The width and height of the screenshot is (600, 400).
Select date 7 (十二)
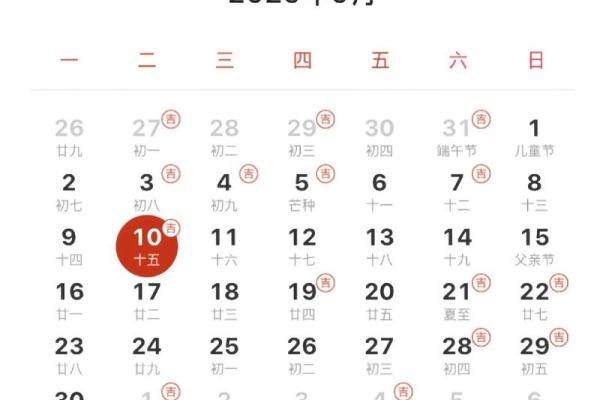pos(457,192)
